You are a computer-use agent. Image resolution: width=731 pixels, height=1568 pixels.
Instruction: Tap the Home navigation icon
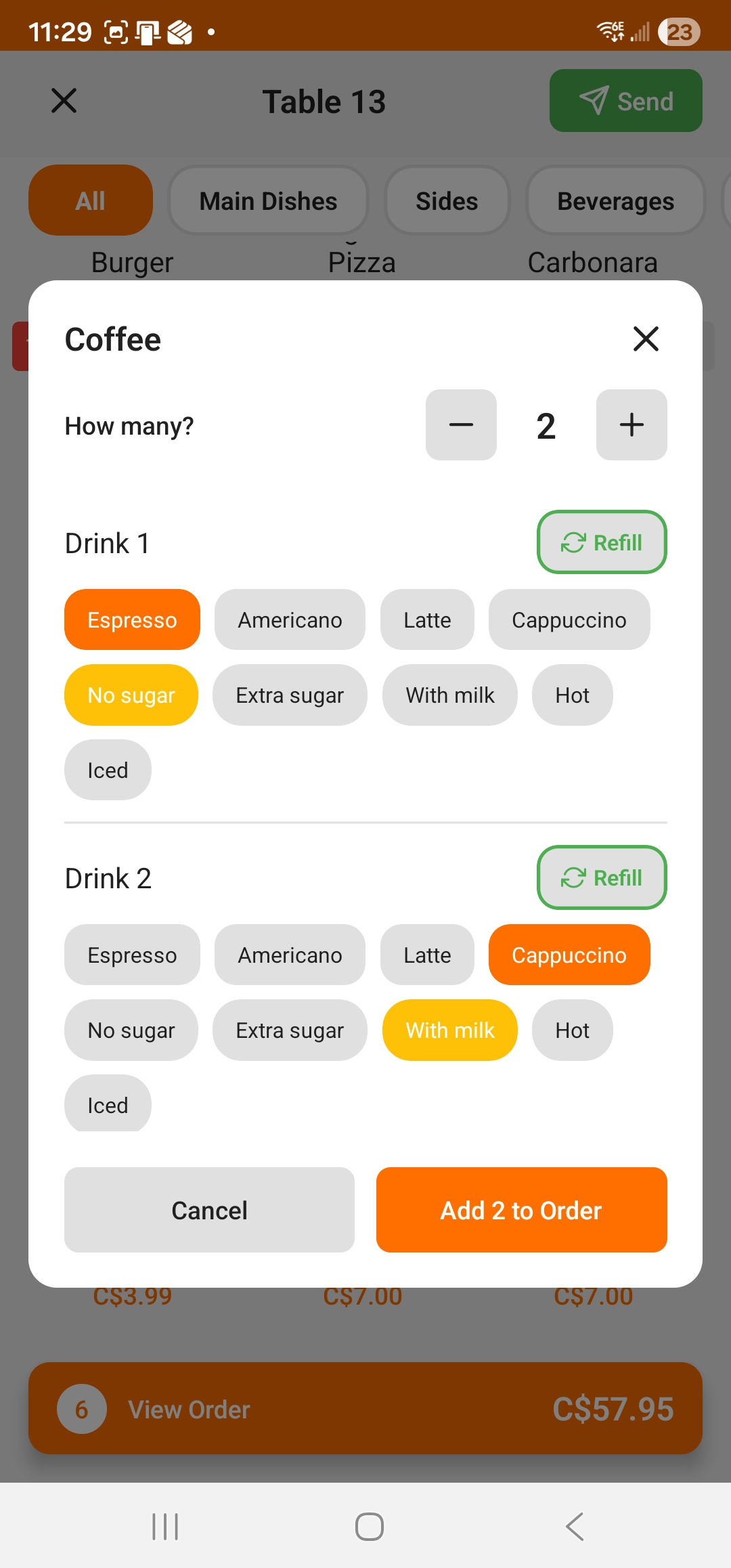click(x=368, y=1526)
